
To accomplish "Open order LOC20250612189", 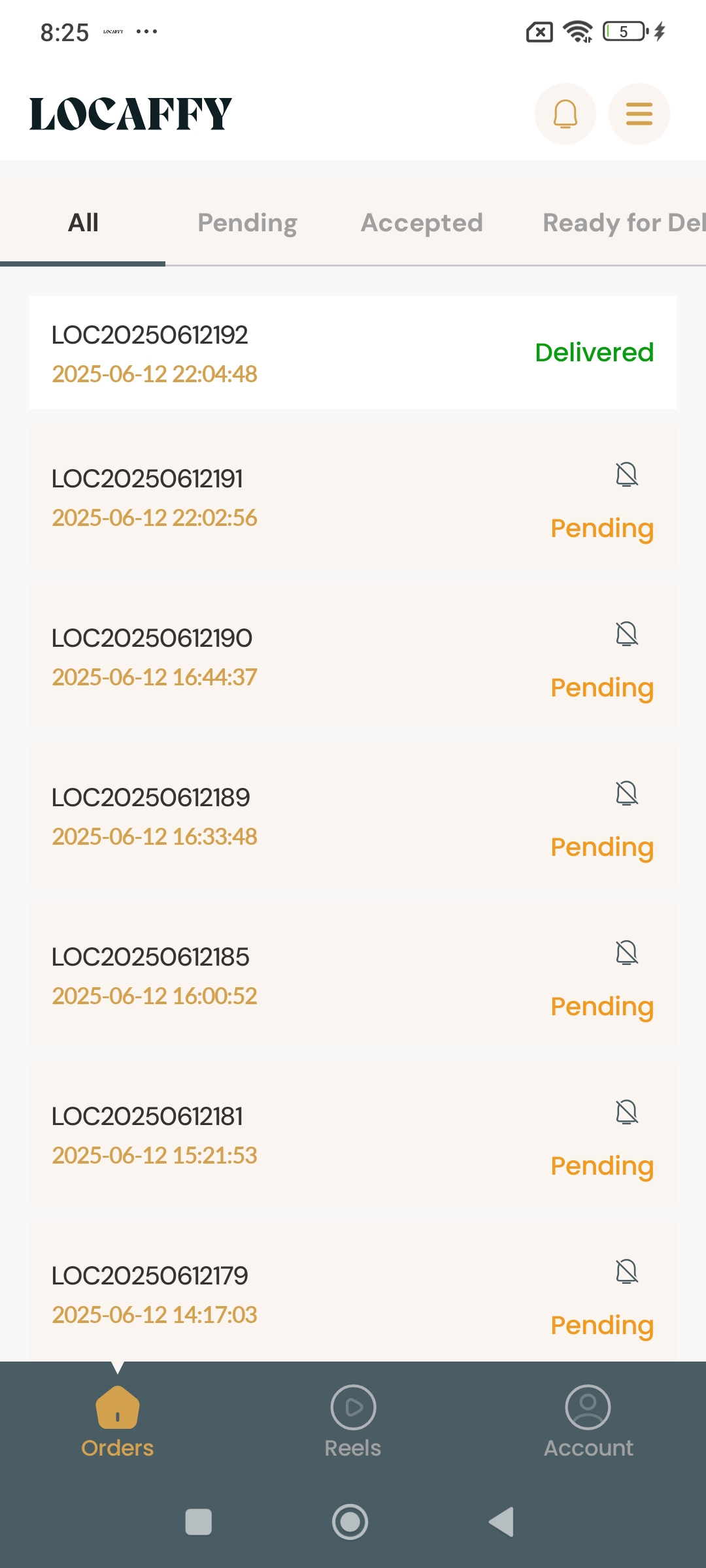I will (x=353, y=815).
